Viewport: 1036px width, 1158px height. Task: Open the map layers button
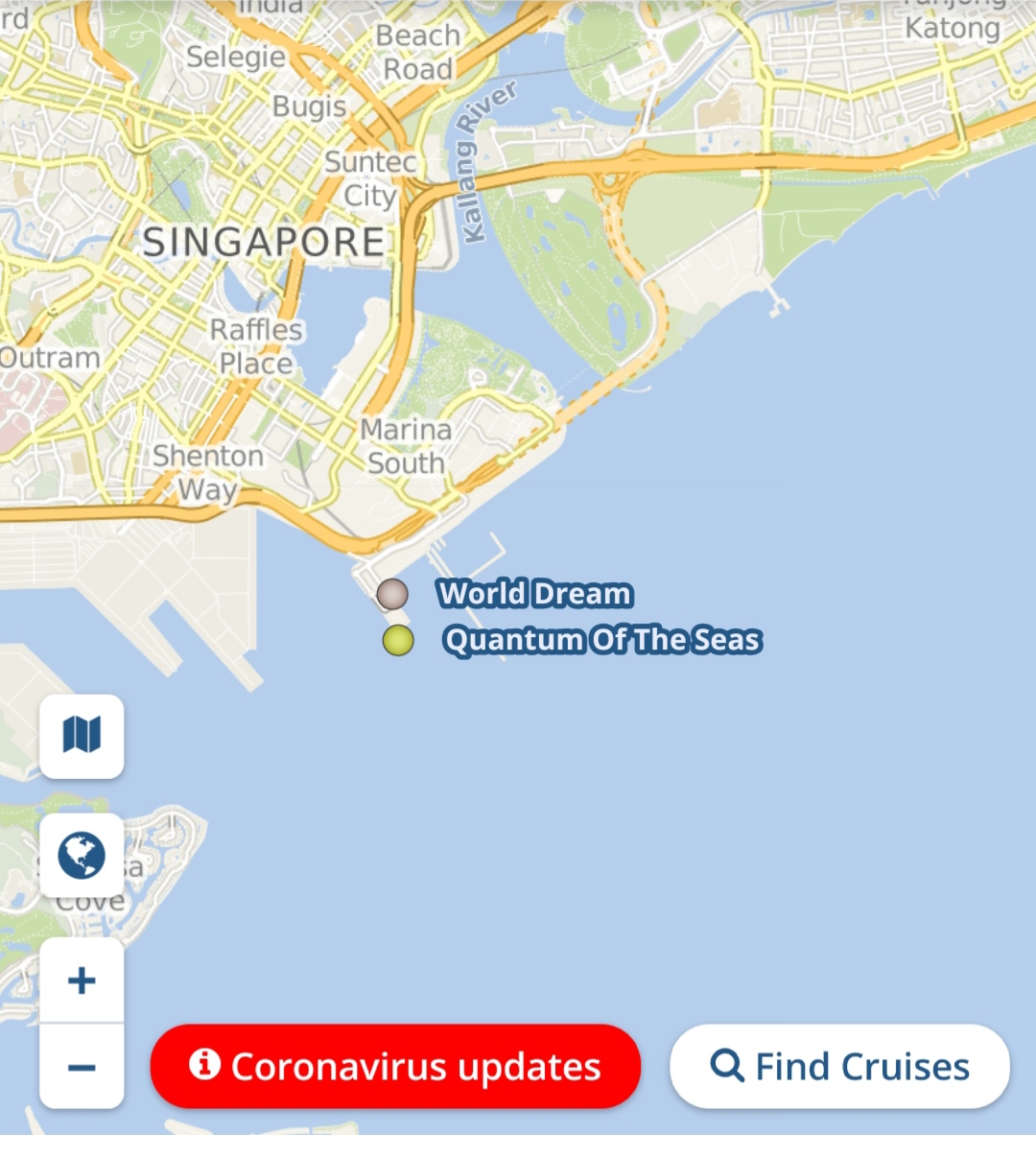pos(82,736)
